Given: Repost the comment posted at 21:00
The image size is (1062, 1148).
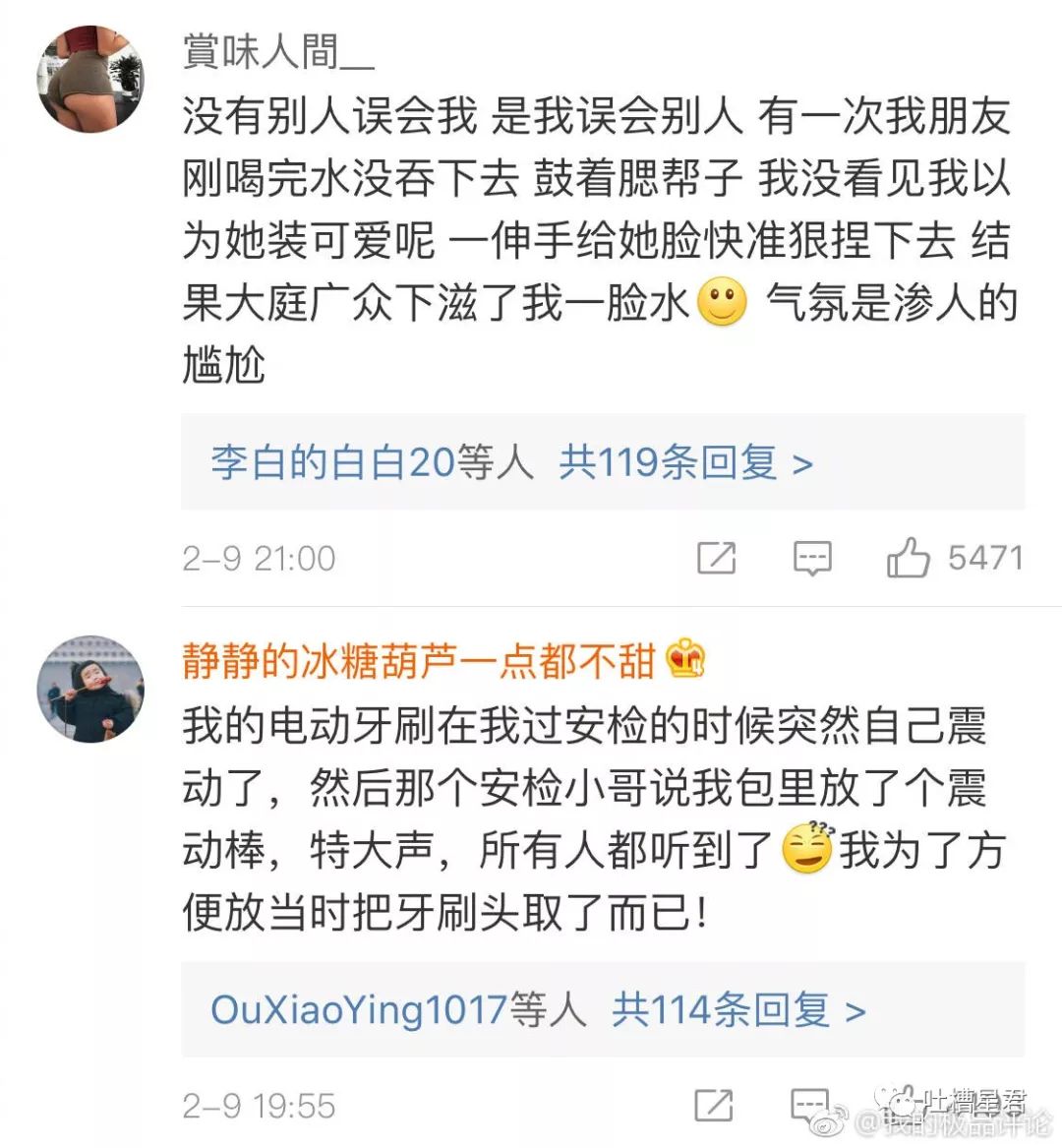Looking at the screenshot, I should [x=716, y=558].
